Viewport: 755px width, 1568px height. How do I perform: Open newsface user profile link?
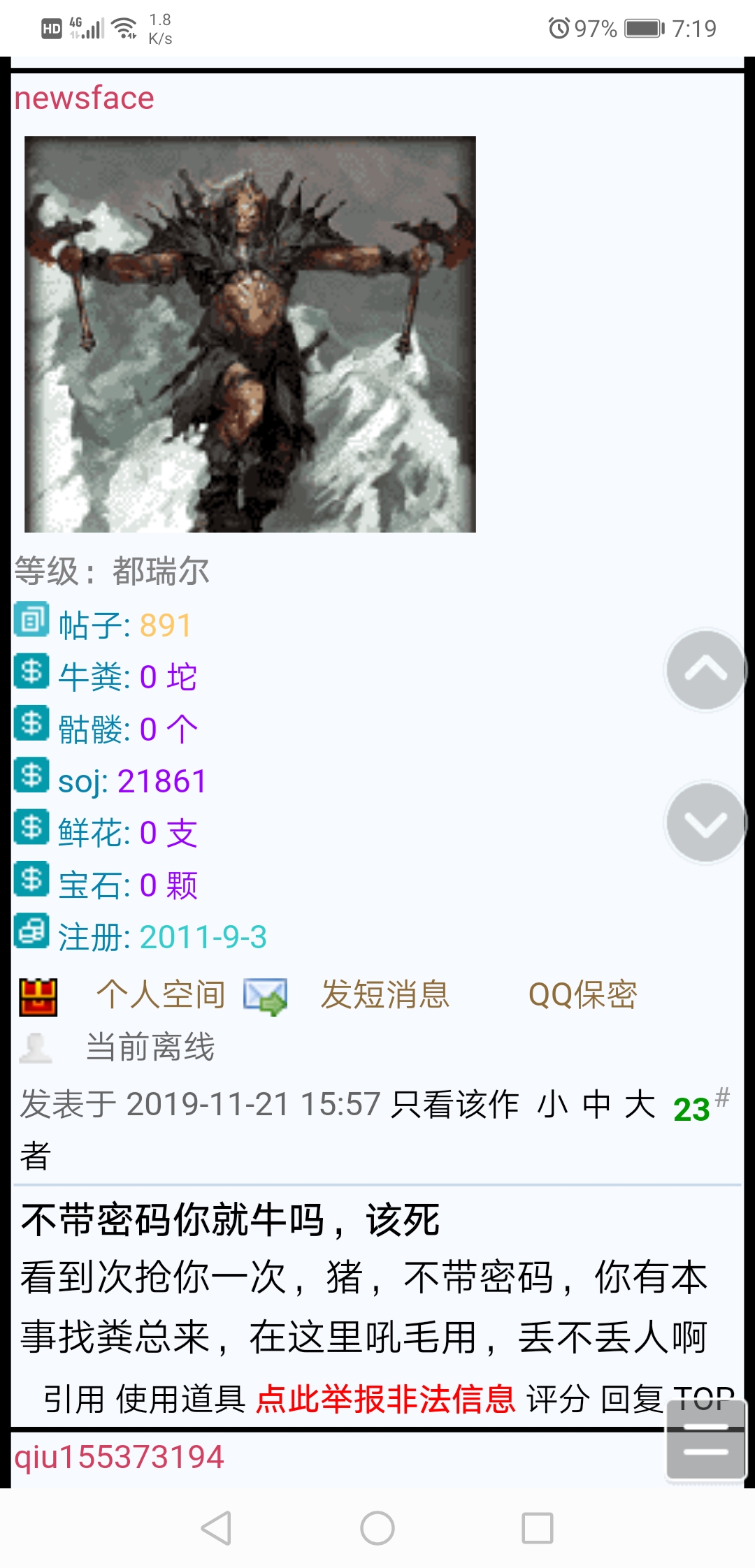click(x=84, y=99)
